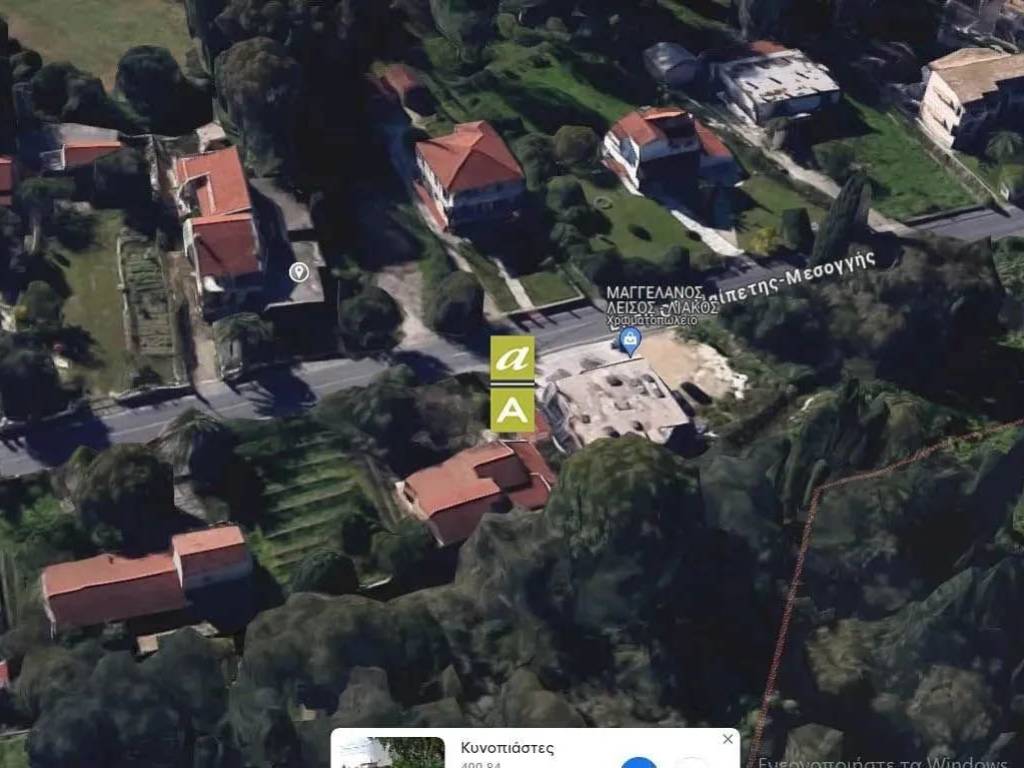Close the Κυνοπιάστες info card
The image size is (1024, 768).
pos(728,739)
